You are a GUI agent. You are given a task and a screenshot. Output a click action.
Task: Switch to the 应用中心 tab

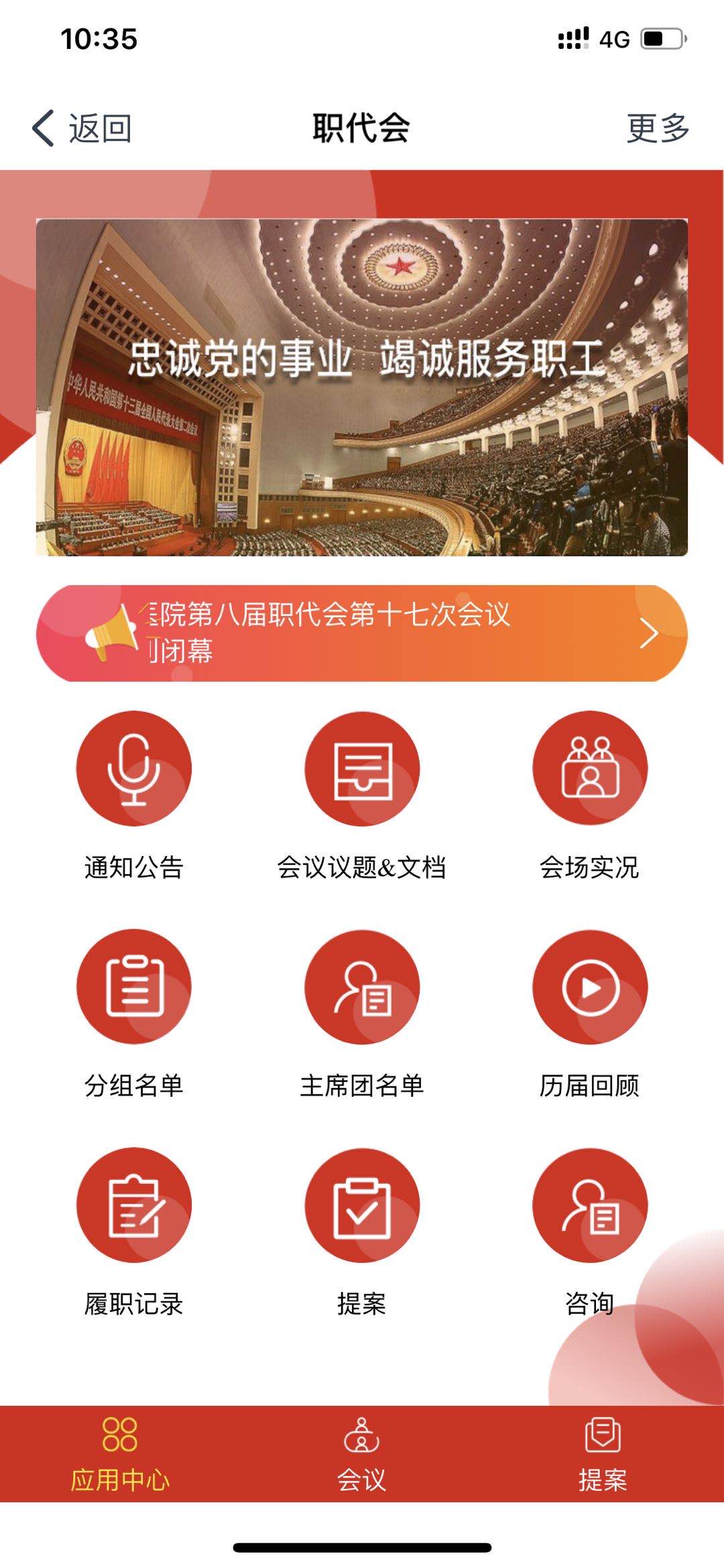(x=121, y=1453)
